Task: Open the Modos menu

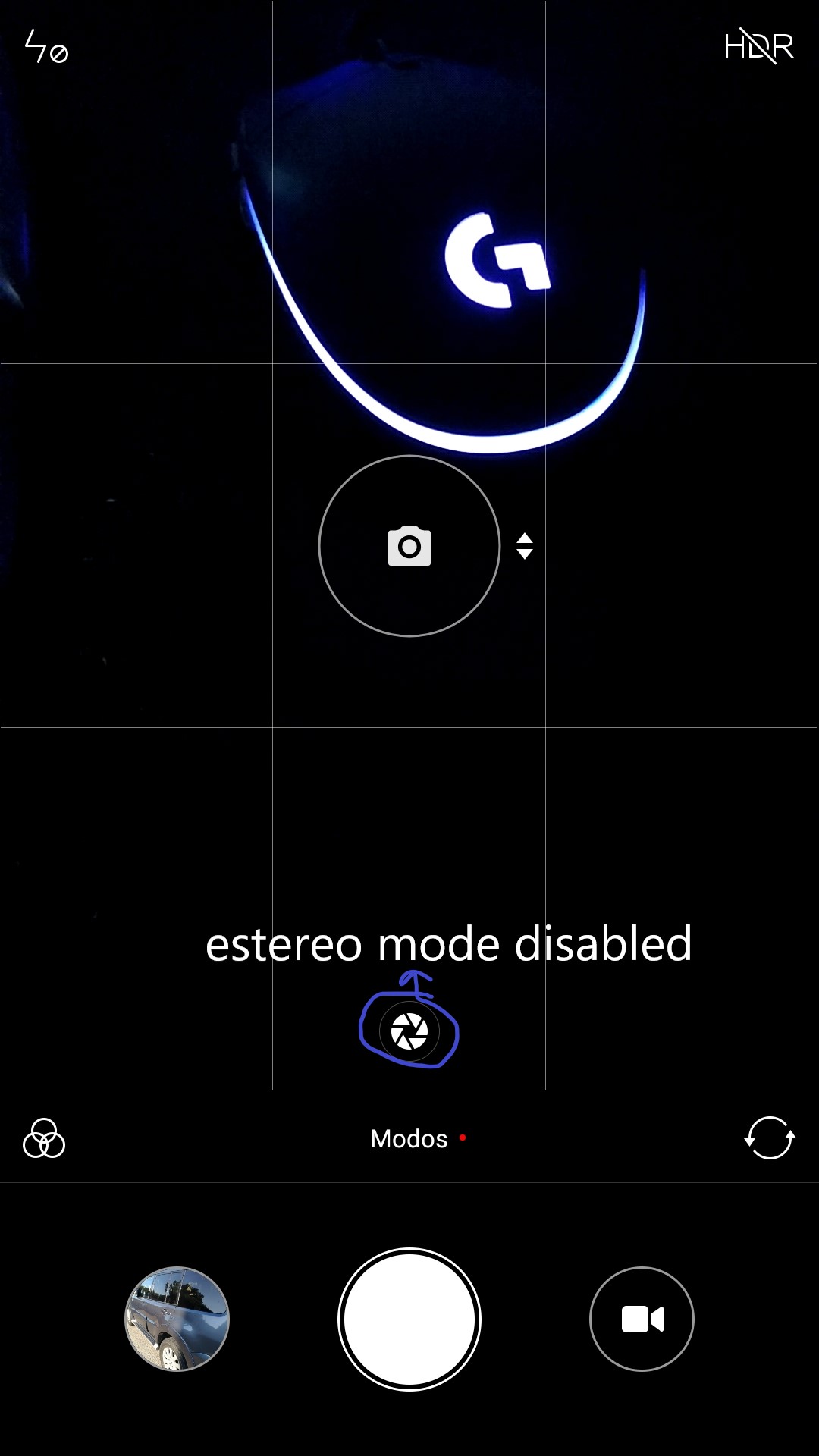Action: pyautogui.click(x=409, y=1138)
